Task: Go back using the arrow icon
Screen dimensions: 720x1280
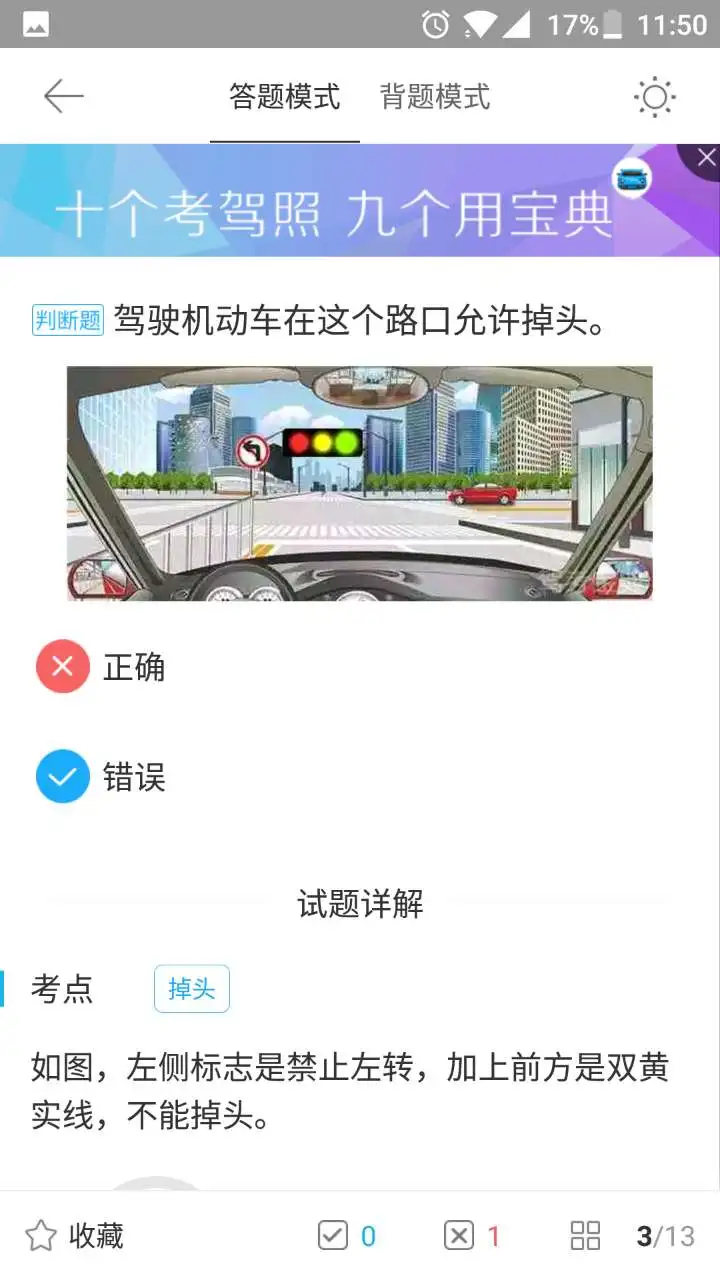Action: tap(63, 97)
